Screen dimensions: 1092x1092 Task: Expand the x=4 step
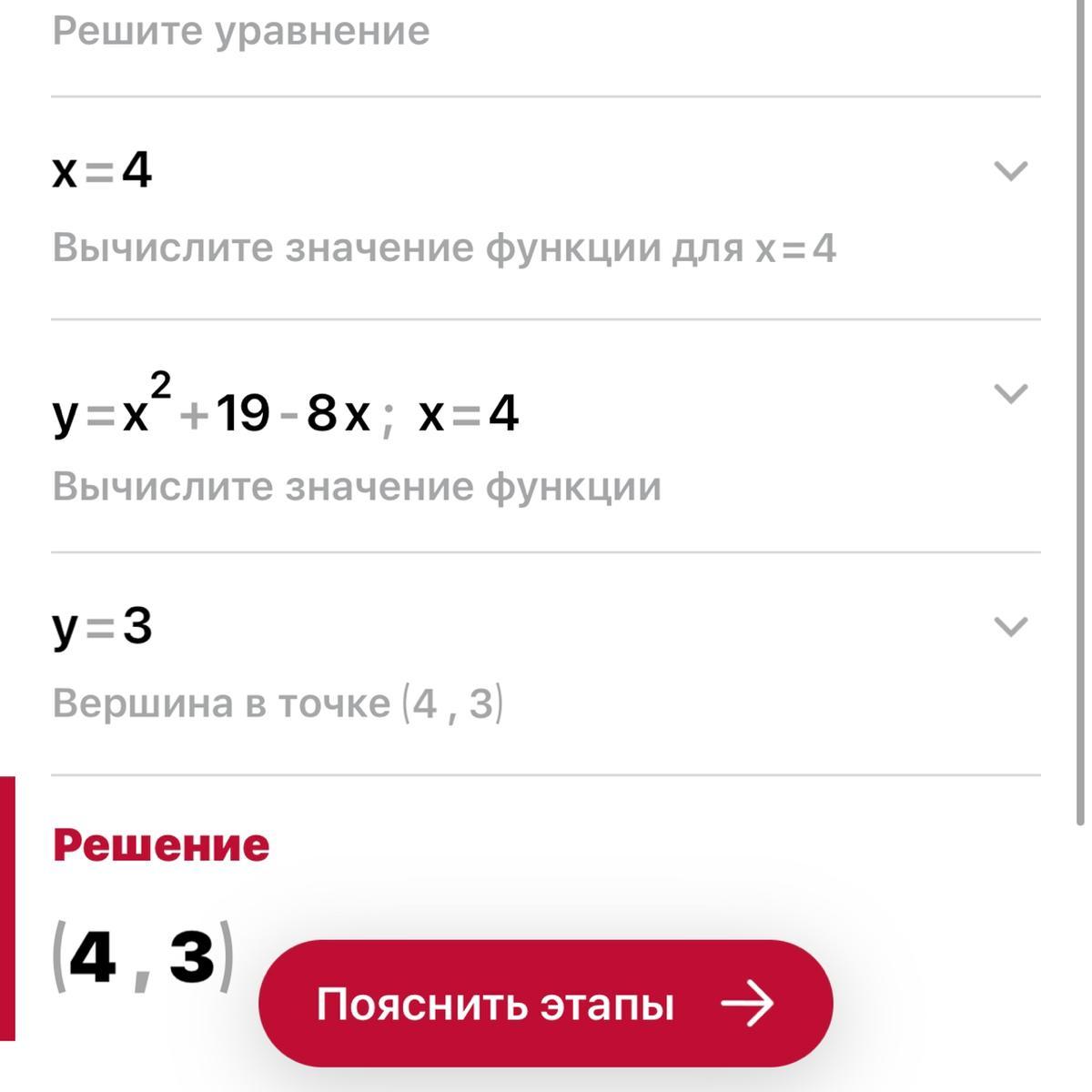click(1011, 170)
